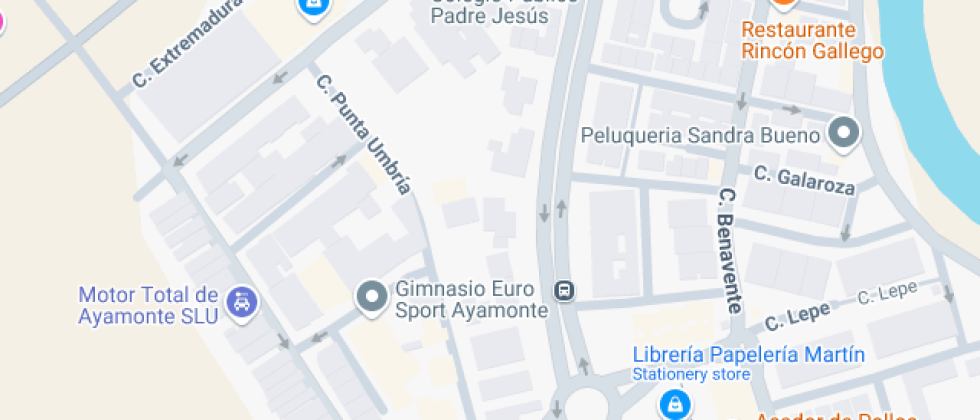Screen dimensions: 980x420
Task: Select the Motor Total de Ayamonte SLU marker
Action: (240, 301)
